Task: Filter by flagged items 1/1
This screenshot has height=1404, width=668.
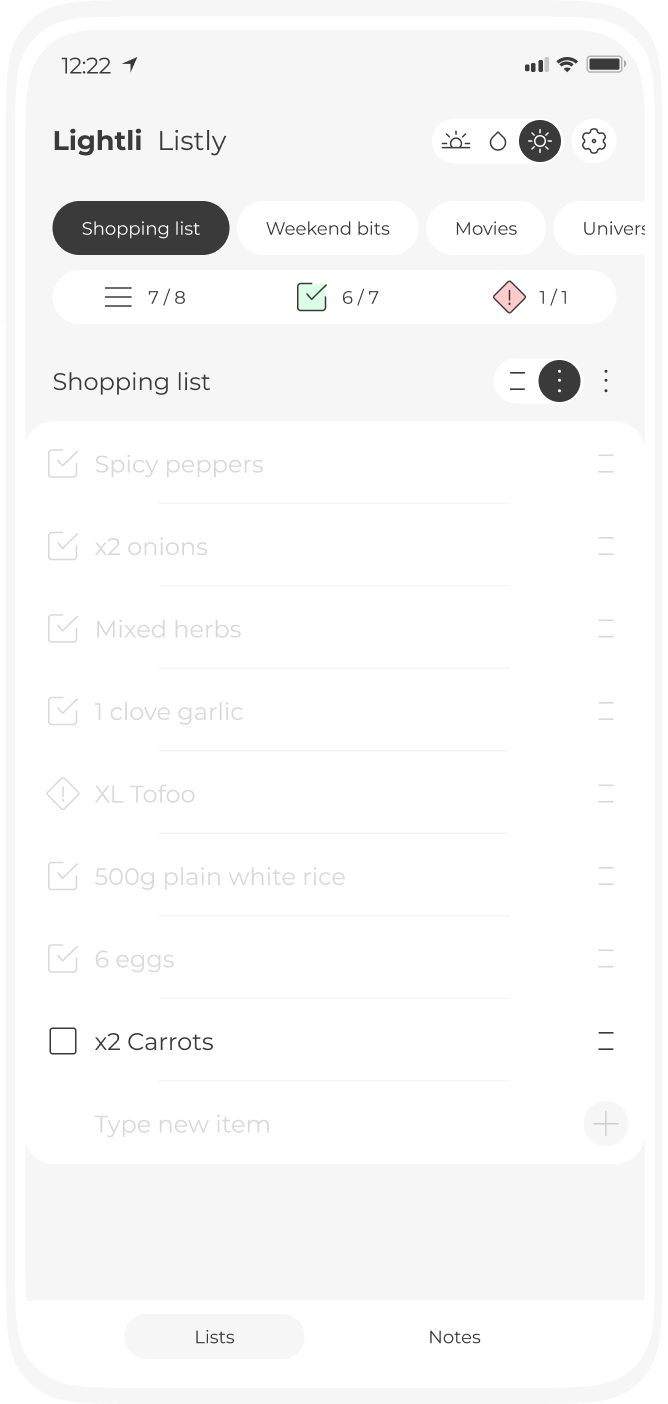Action: coord(530,297)
